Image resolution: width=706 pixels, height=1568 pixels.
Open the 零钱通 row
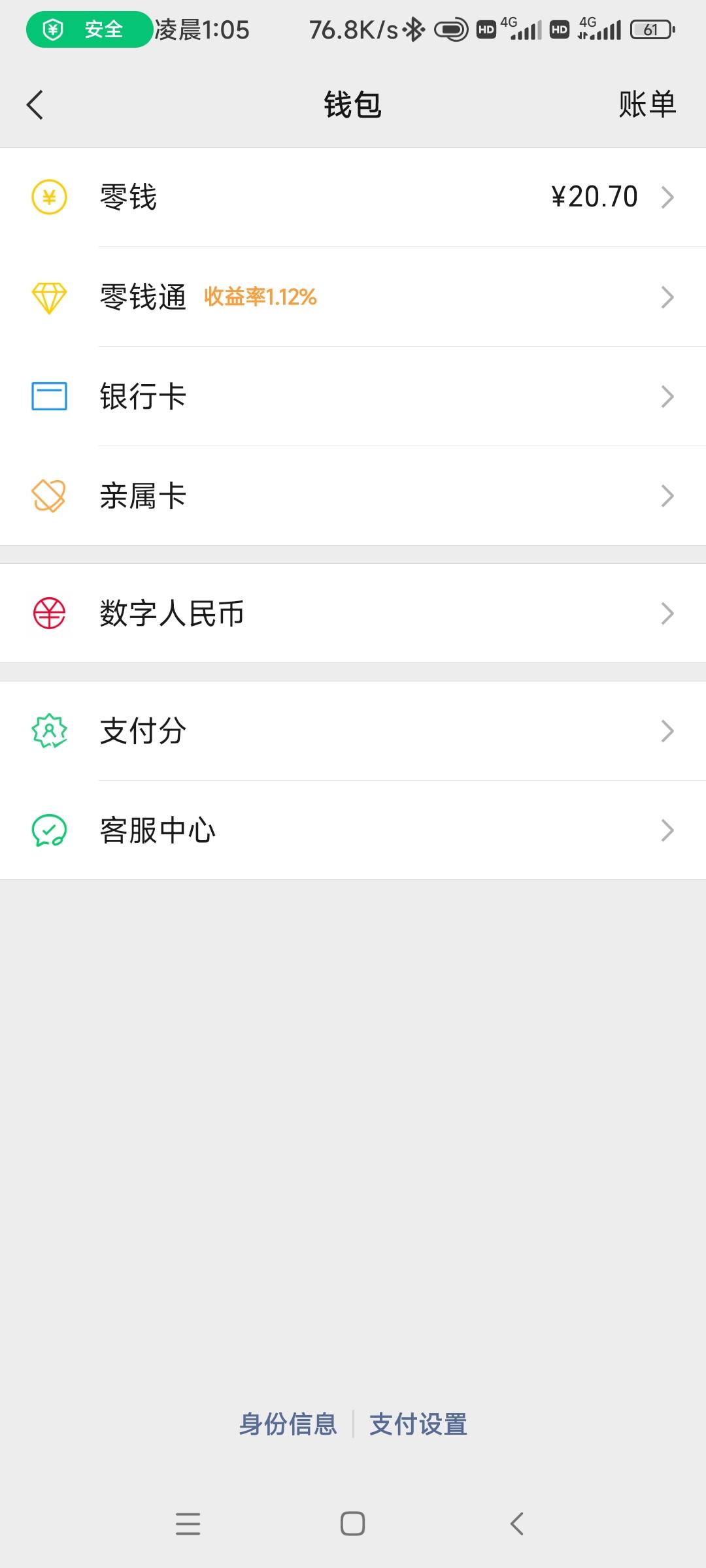(353, 297)
